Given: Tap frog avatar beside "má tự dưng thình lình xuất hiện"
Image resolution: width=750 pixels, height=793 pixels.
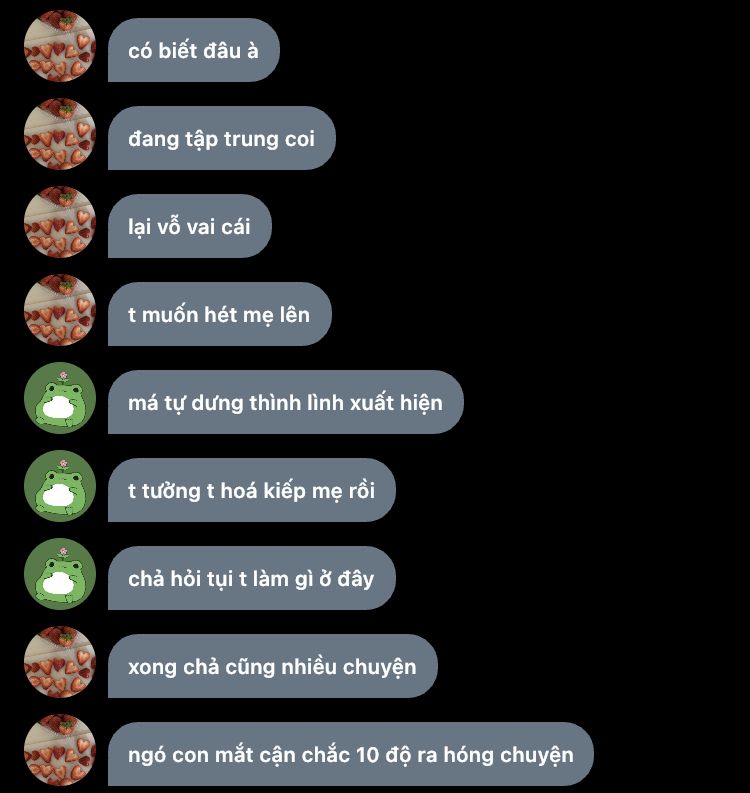Looking at the screenshot, I should (60, 398).
